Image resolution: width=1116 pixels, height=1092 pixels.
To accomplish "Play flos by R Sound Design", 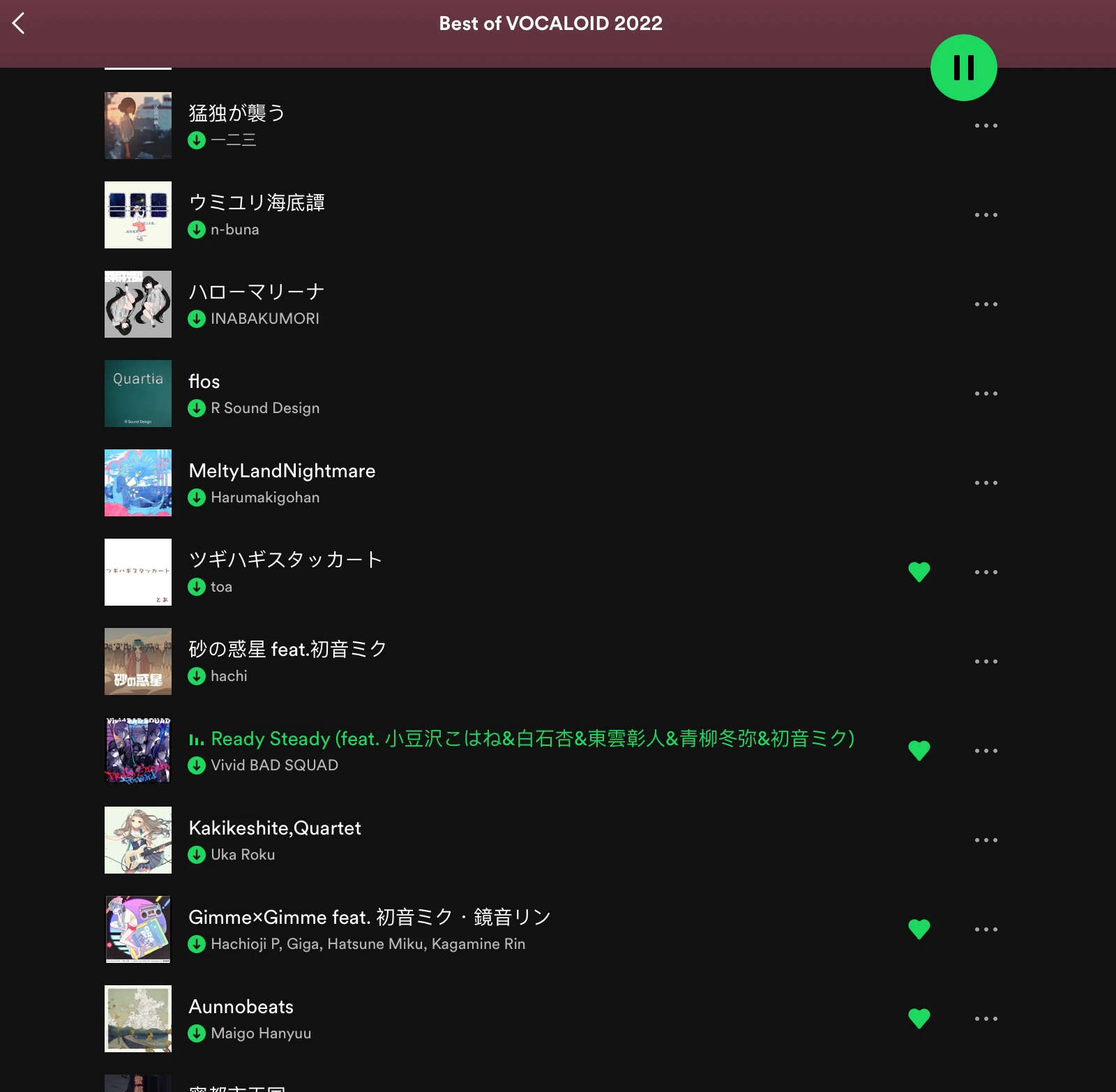I will coord(204,382).
